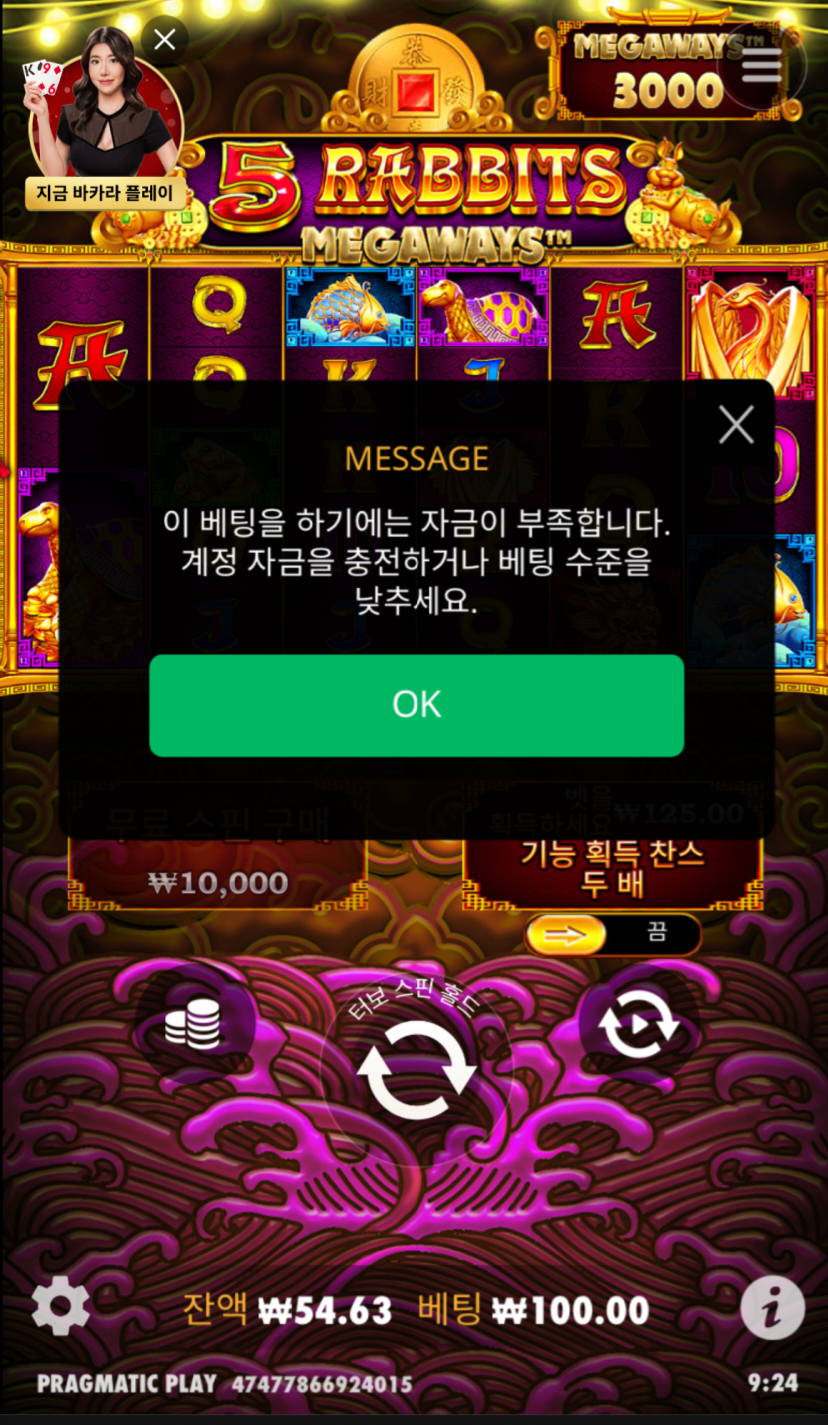
Task: Spin the reels
Action: 416,1070
